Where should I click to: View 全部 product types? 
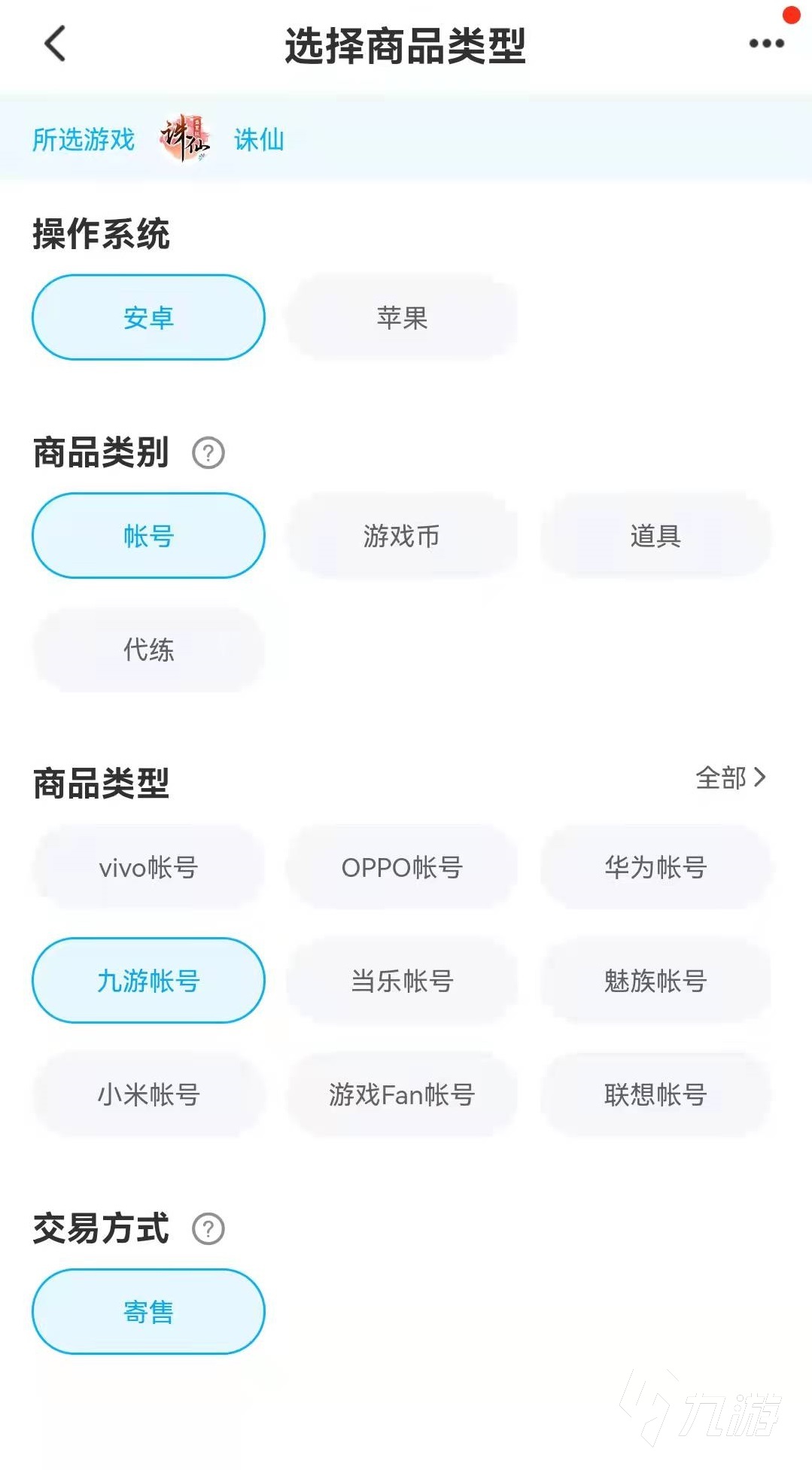click(x=730, y=778)
